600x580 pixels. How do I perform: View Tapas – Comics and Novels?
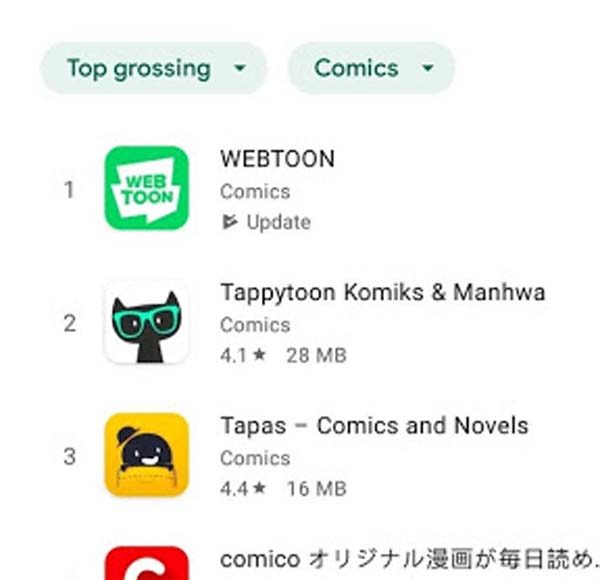pos(374,426)
